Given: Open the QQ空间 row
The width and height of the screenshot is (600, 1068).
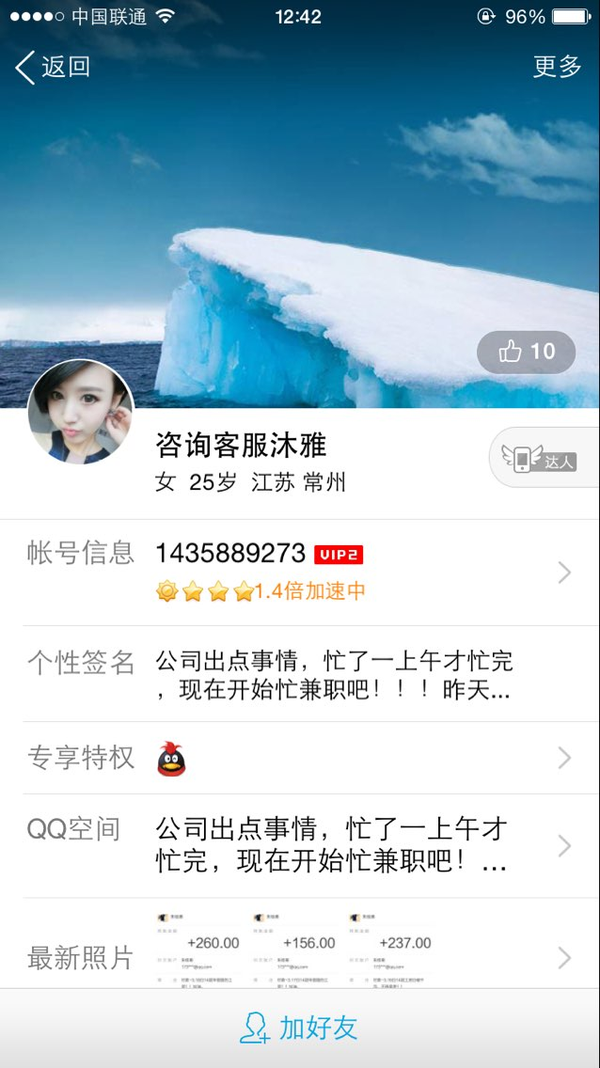Looking at the screenshot, I should click(x=300, y=845).
